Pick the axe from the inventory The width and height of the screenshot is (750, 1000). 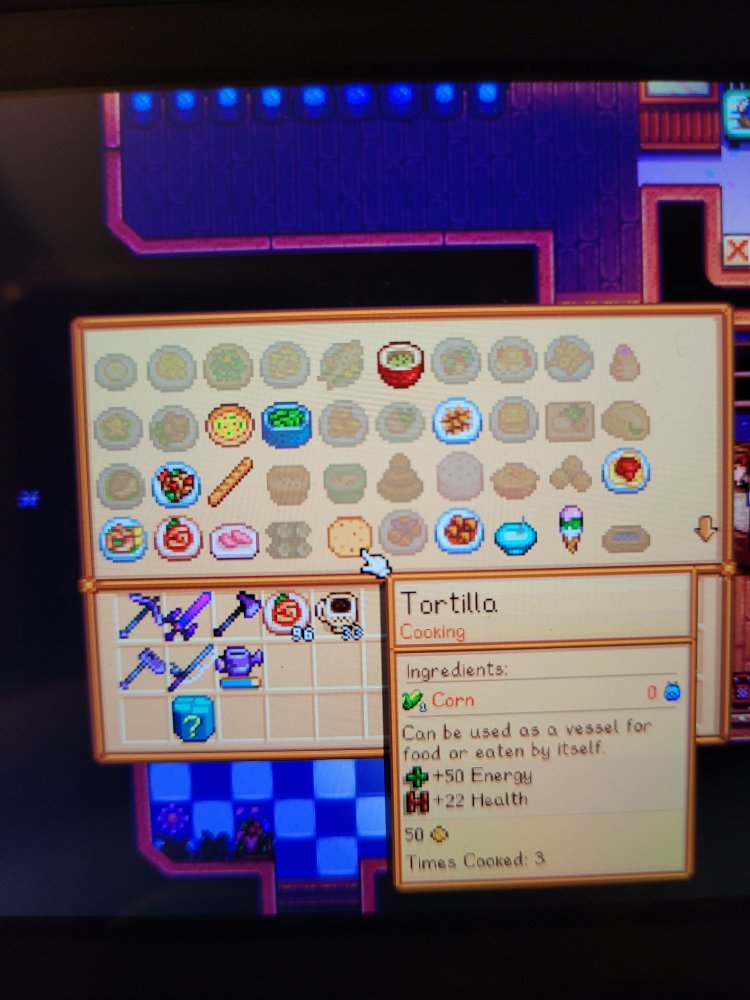pos(236,615)
